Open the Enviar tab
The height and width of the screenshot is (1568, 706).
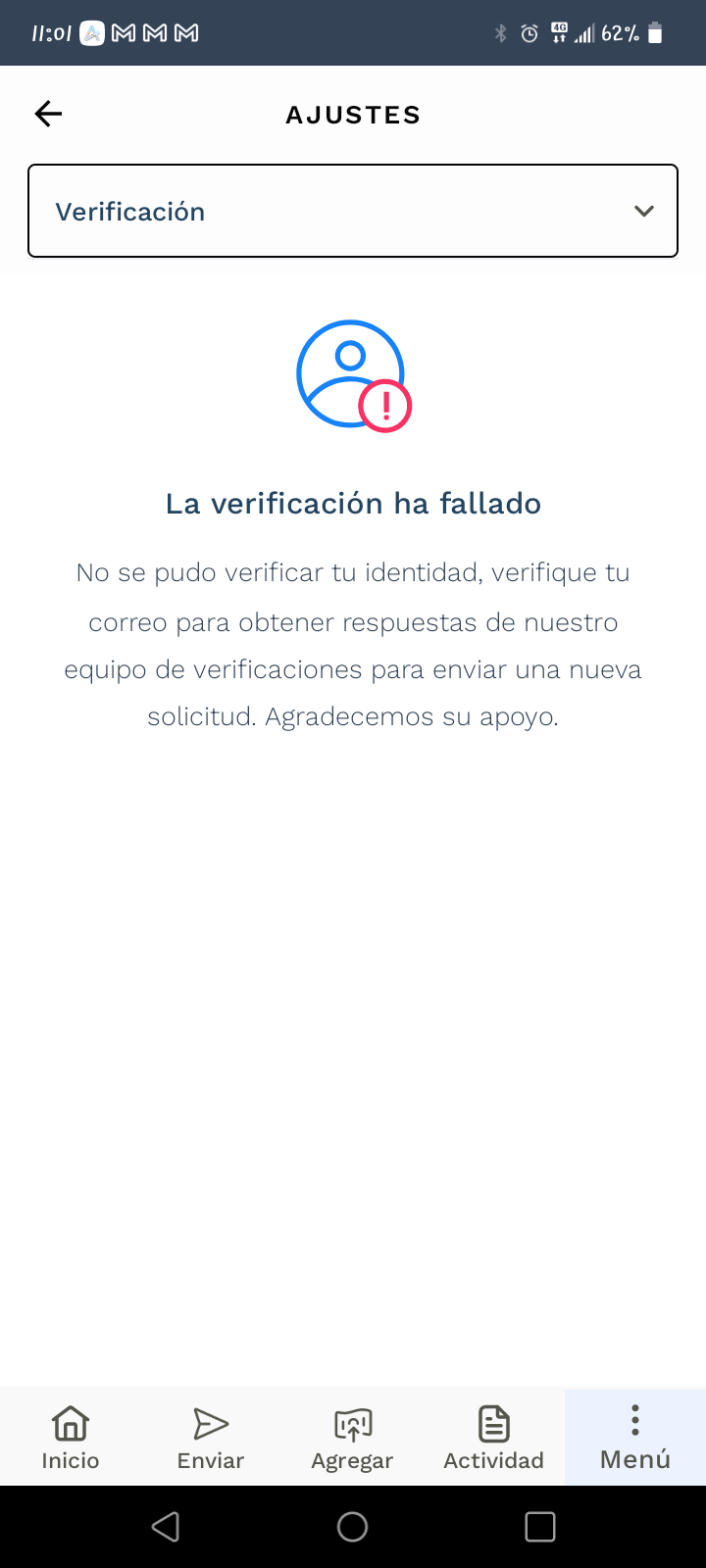pos(211,1438)
